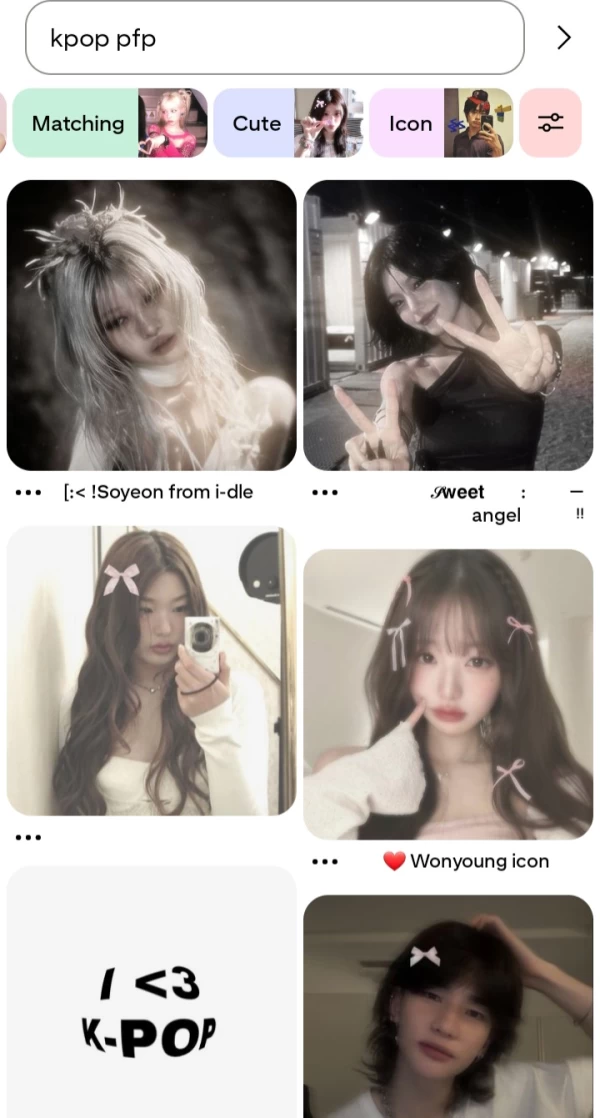Select the Matching filter chip
Image resolution: width=600 pixels, height=1118 pixels.
(x=110, y=123)
